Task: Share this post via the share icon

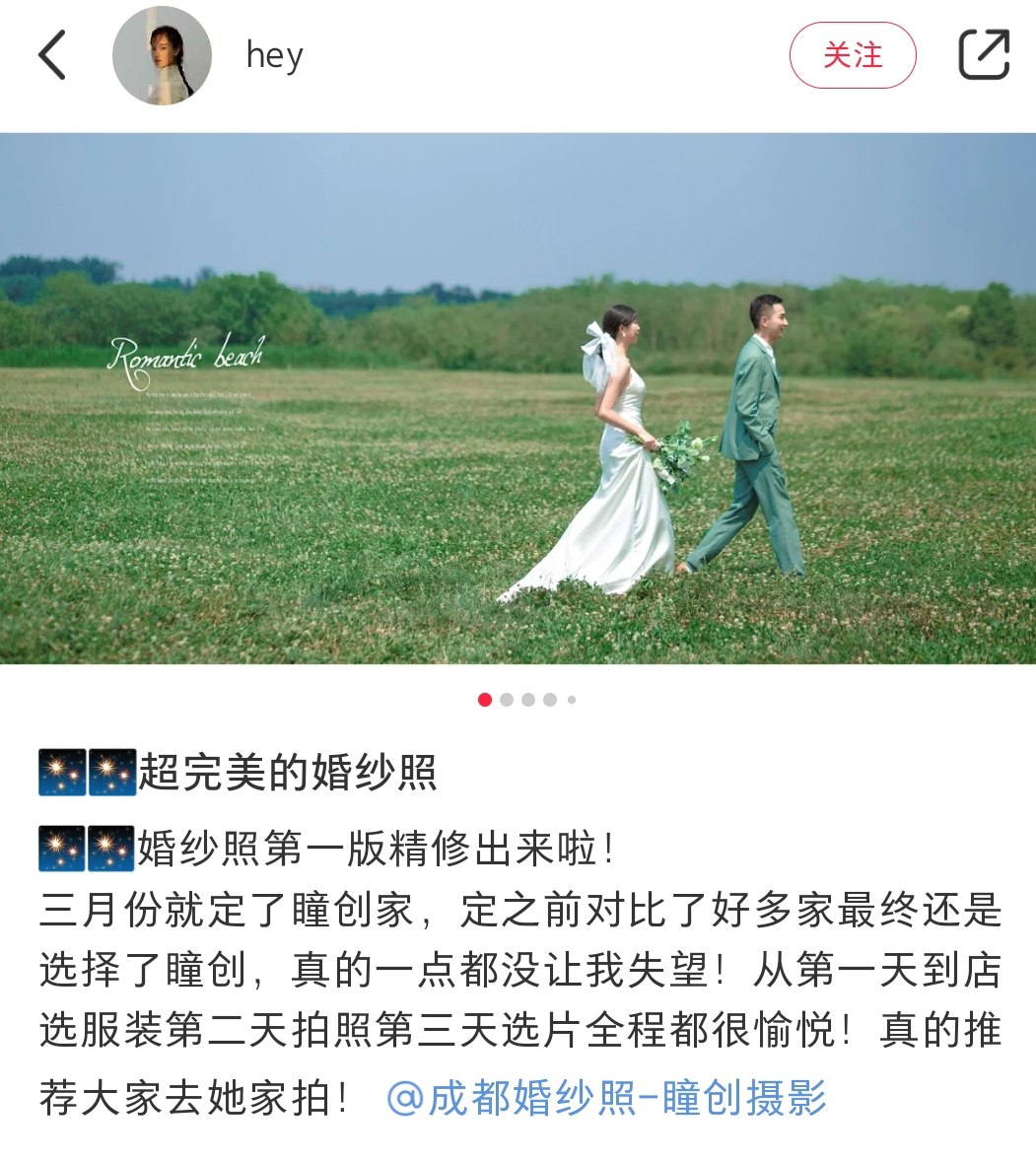Action: pos(984,55)
